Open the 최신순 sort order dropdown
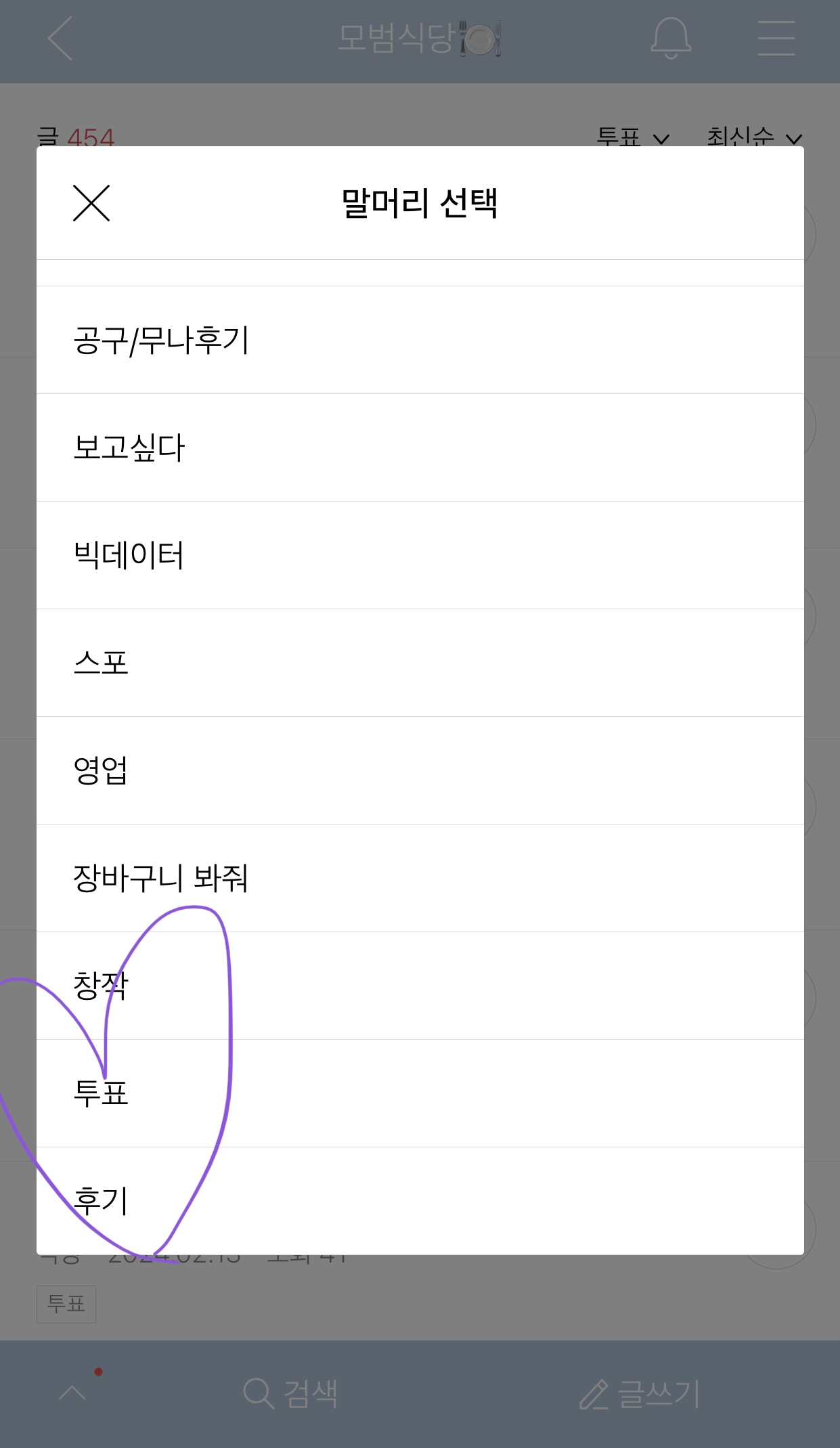840x1448 pixels. (751, 137)
